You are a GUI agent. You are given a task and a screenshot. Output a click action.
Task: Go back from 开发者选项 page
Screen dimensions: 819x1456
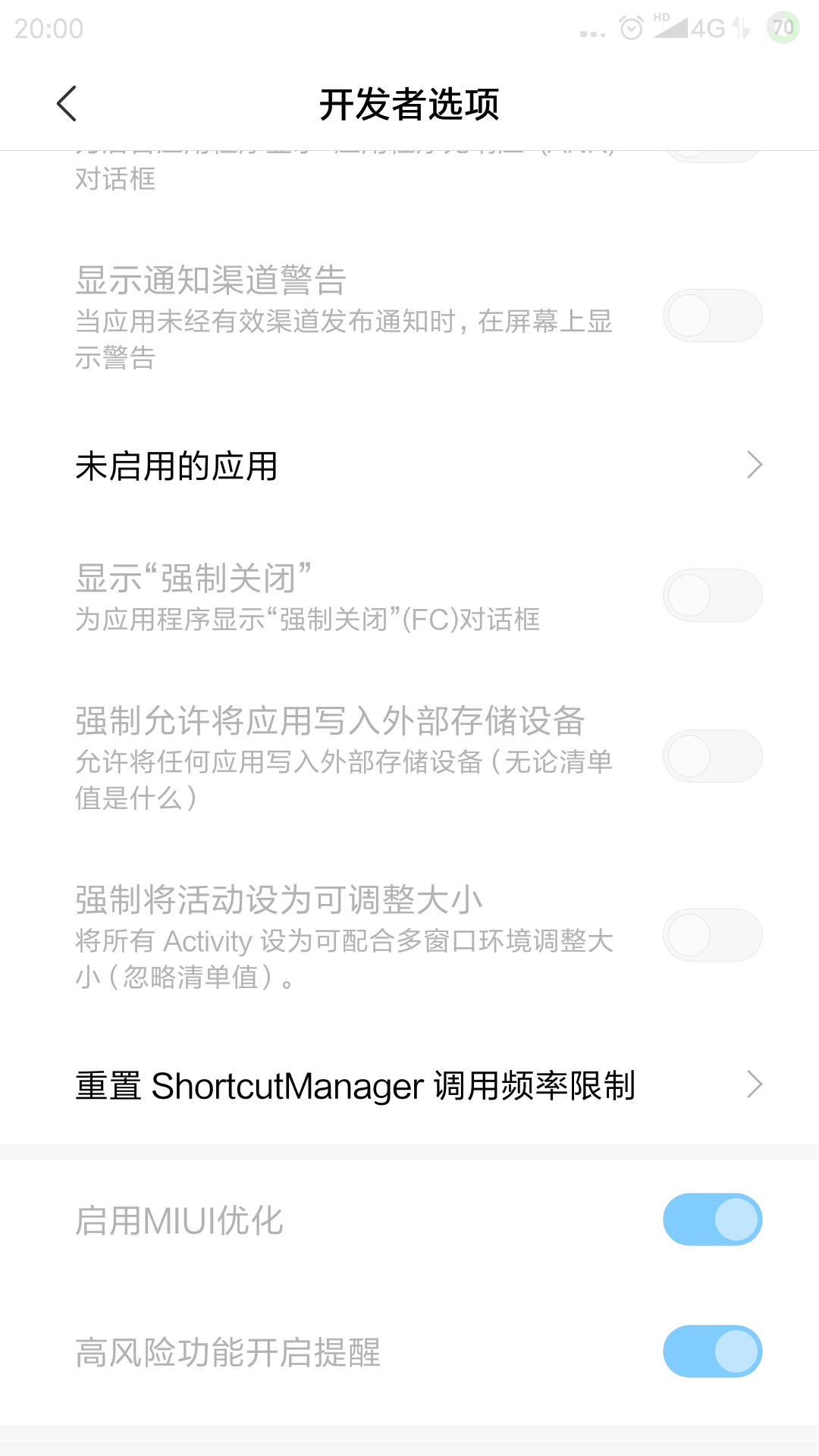pyautogui.click(x=67, y=104)
